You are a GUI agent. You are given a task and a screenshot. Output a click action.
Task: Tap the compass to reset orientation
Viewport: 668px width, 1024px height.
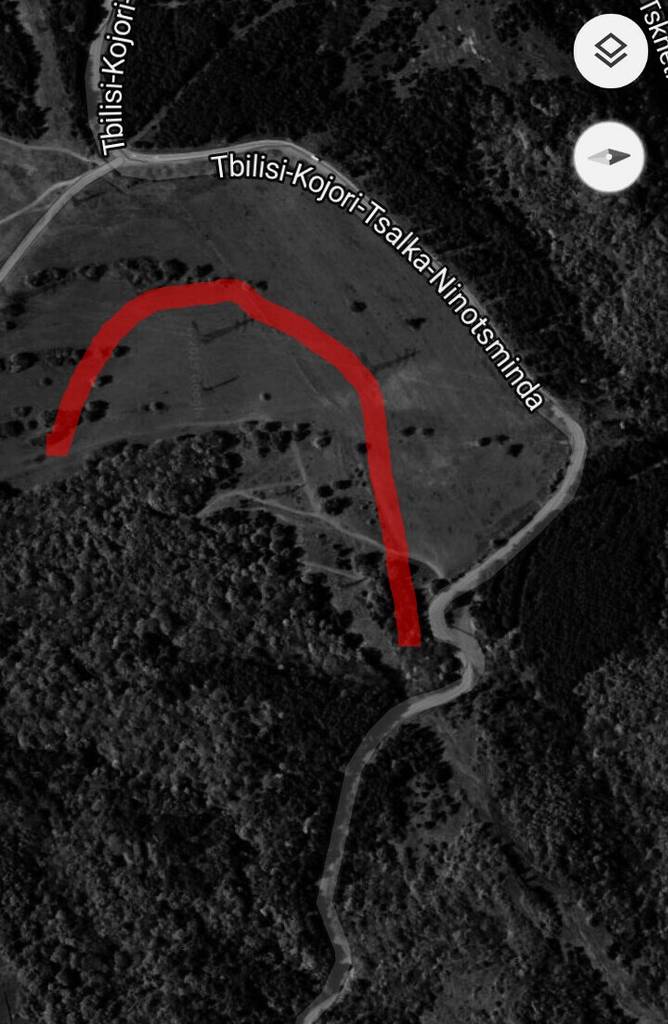[x=609, y=157]
